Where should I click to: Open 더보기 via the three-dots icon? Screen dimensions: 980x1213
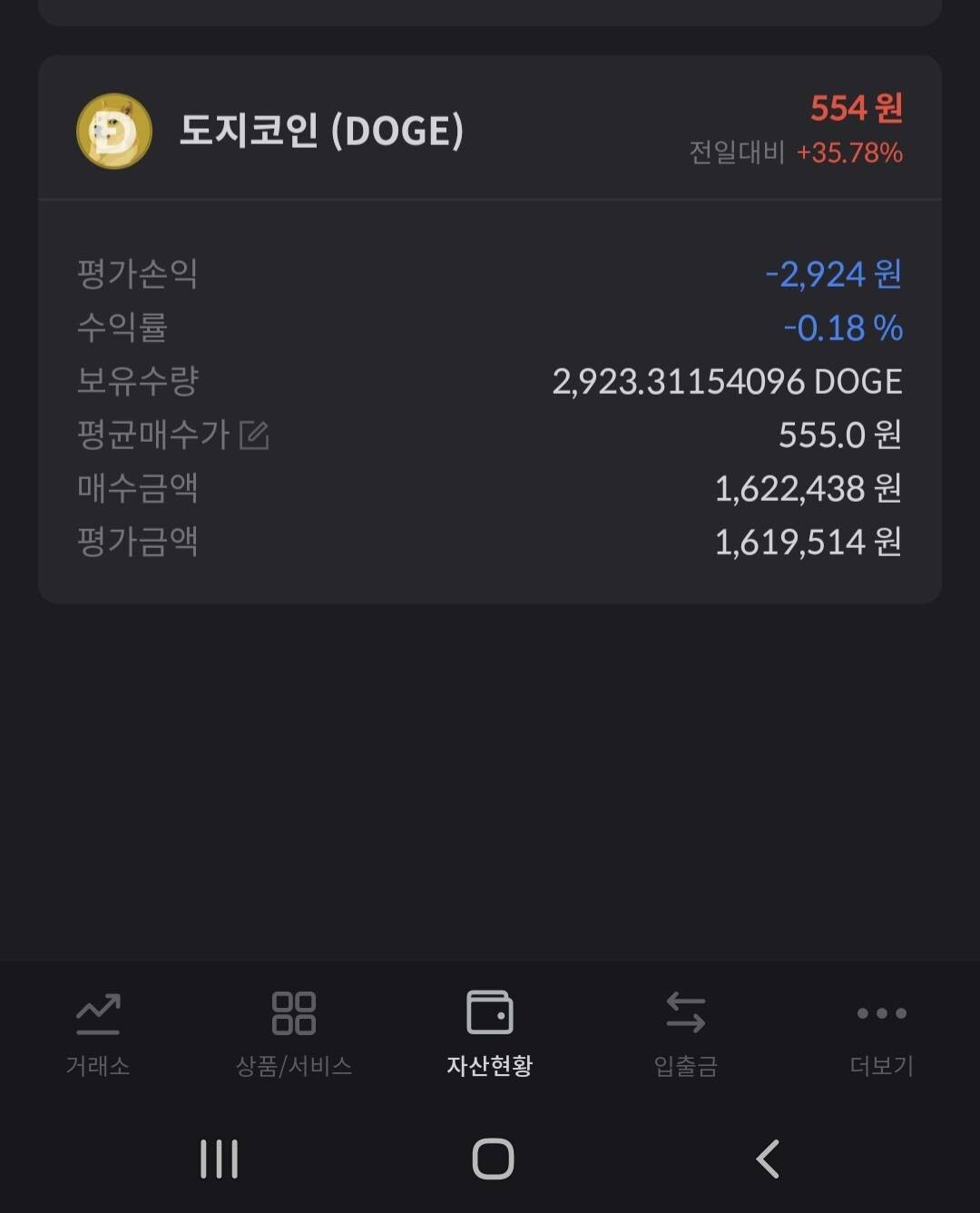[881, 1013]
